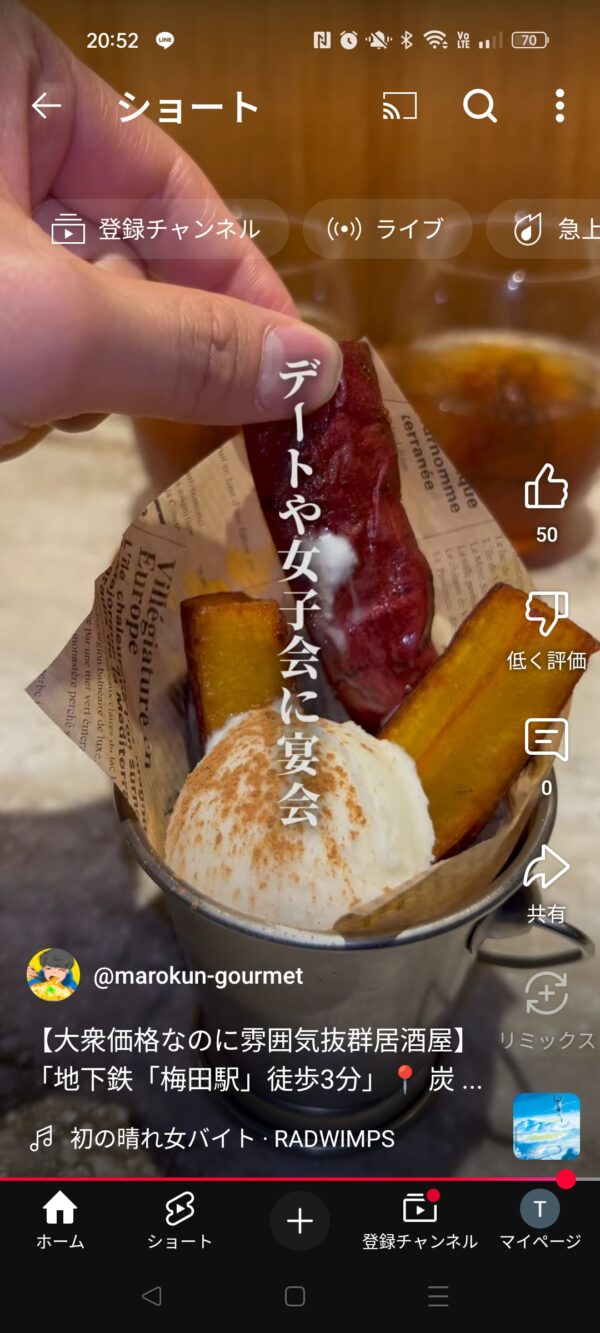
Task: Switch to the ショート tab
Action: click(180, 1221)
